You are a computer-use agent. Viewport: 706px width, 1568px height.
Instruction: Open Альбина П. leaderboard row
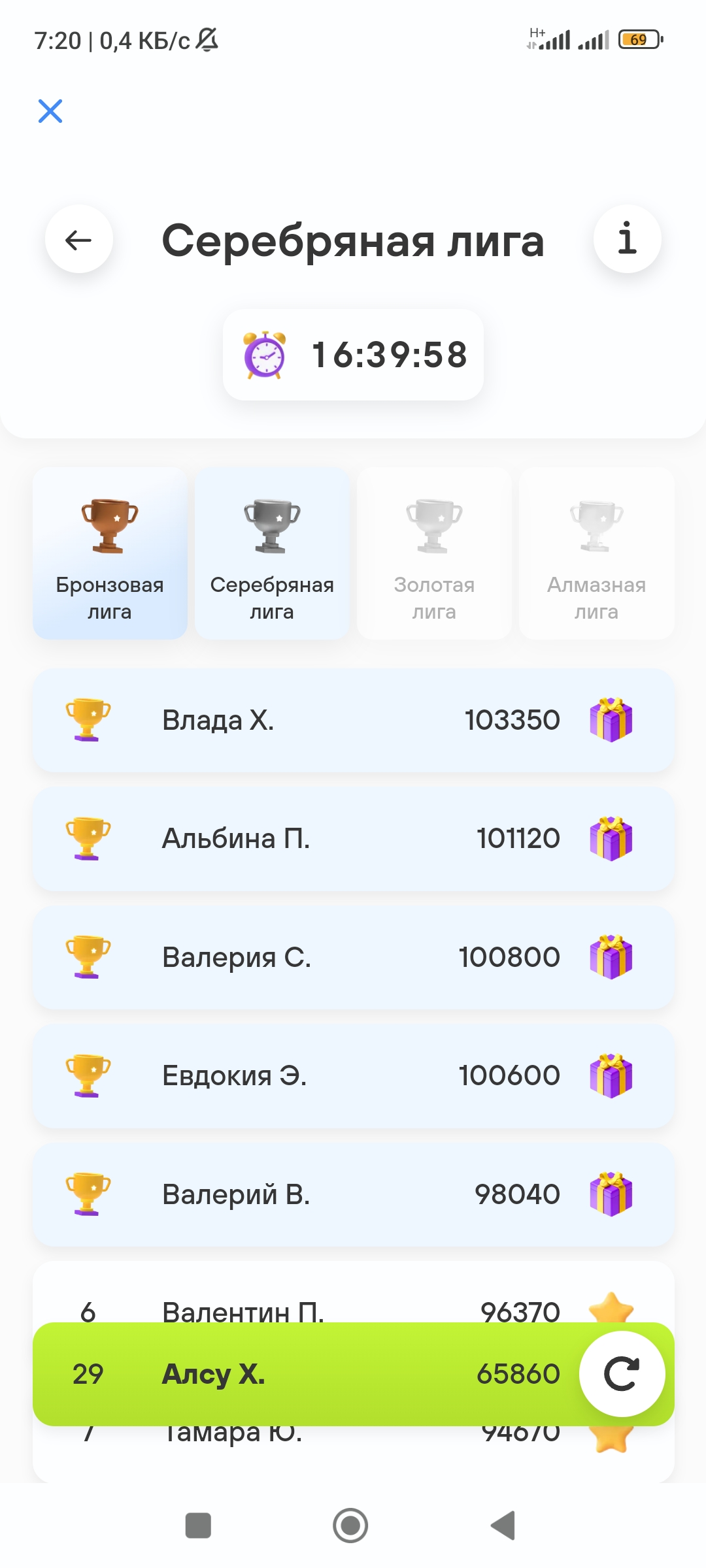pos(353,839)
